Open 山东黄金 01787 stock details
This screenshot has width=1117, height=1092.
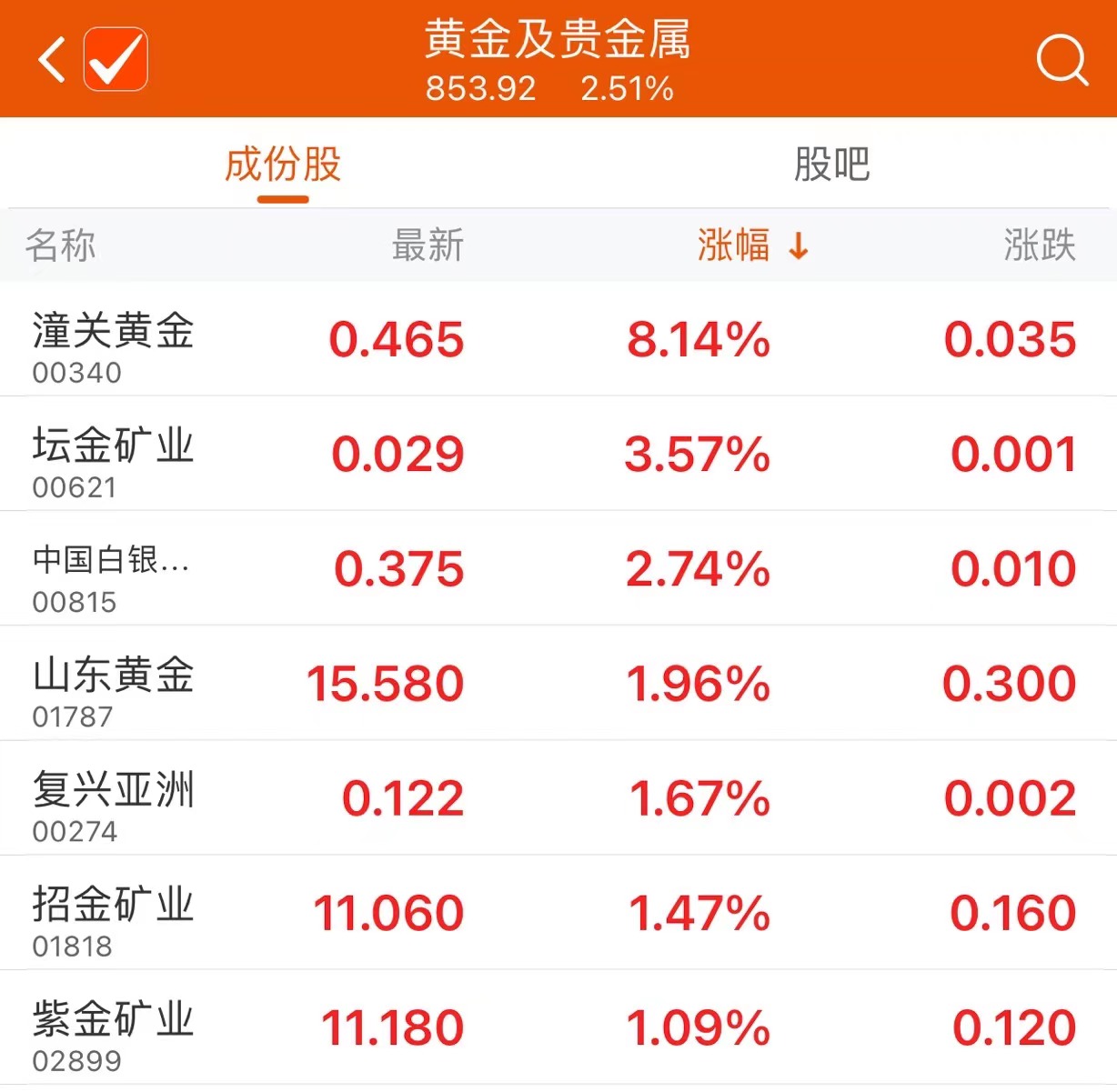click(x=113, y=683)
